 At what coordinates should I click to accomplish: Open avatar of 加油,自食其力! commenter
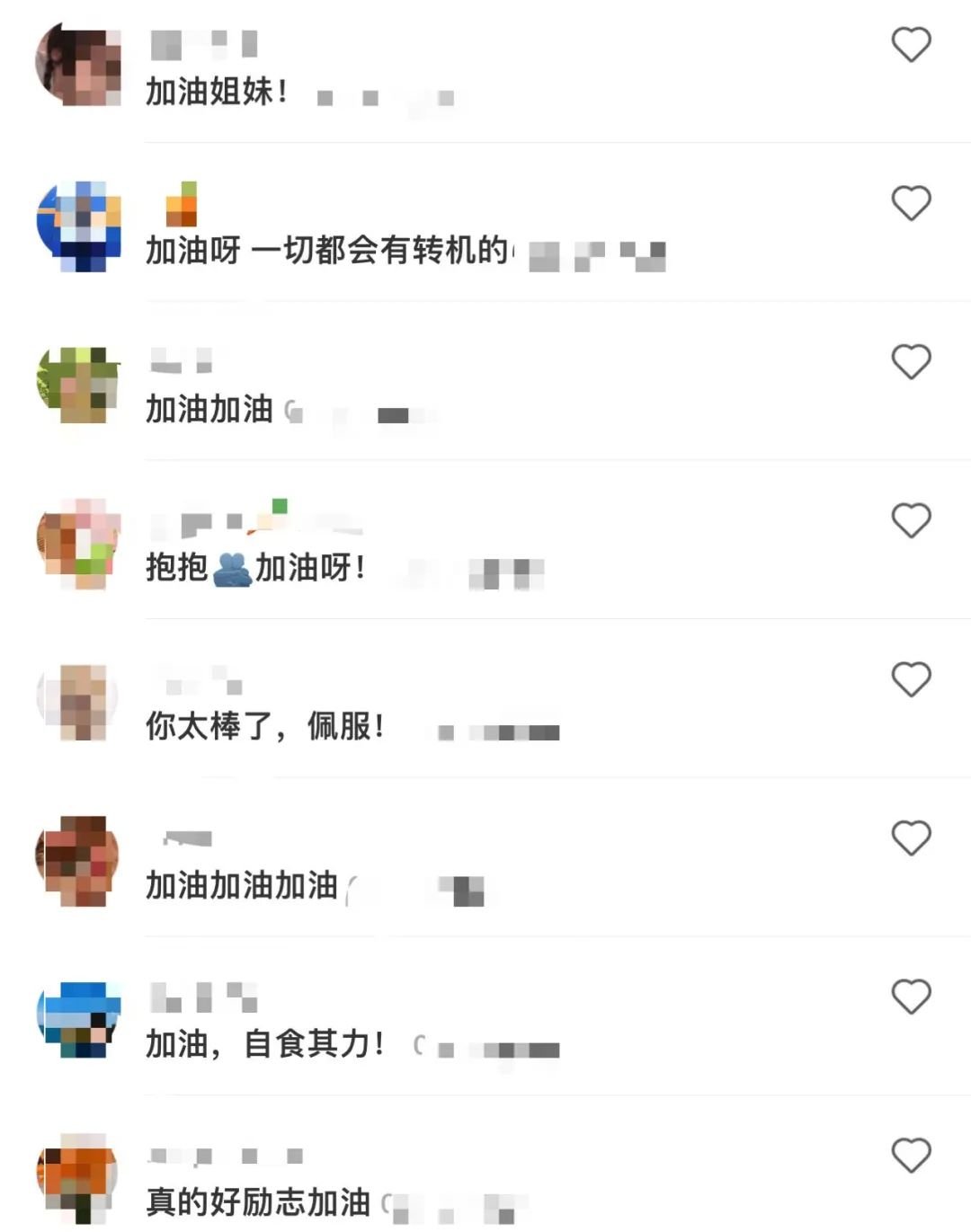[x=78, y=1019]
